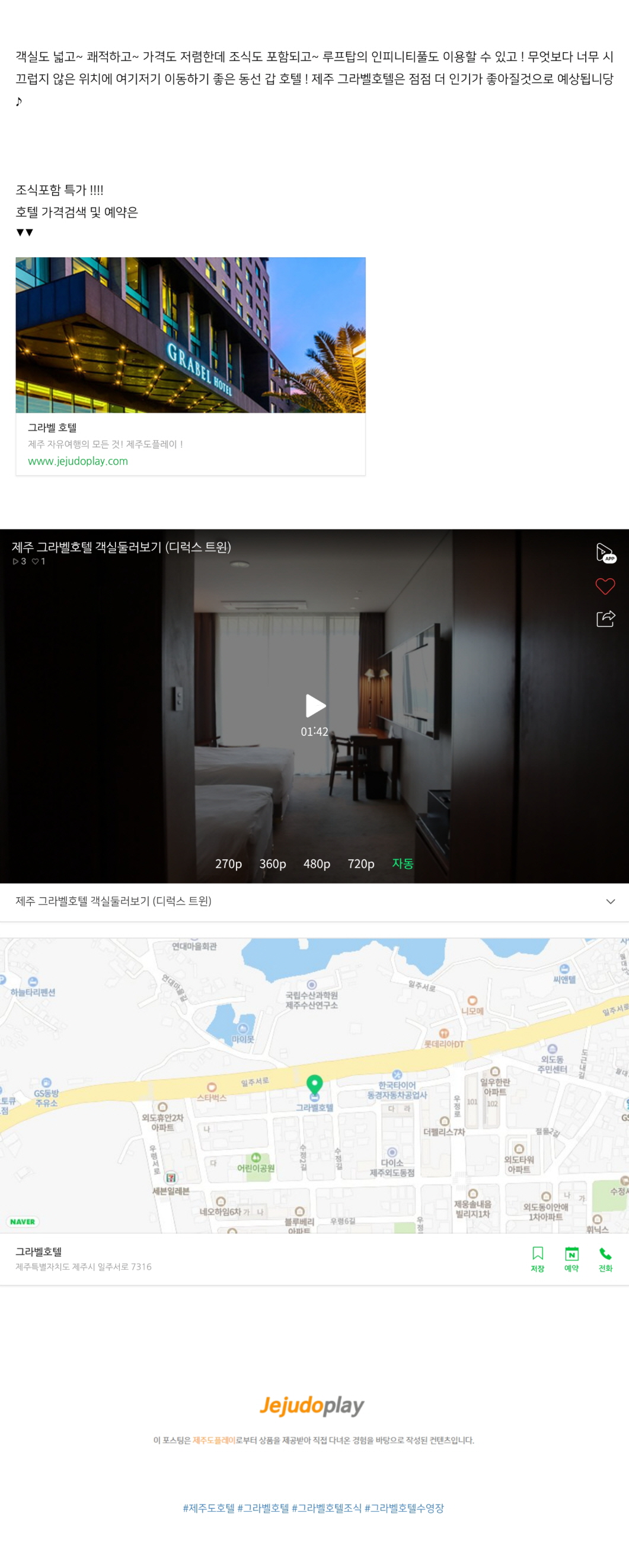629x1568 pixels.
Task: Play the 그라벨호텔 room tour video
Action: (x=314, y=706)
